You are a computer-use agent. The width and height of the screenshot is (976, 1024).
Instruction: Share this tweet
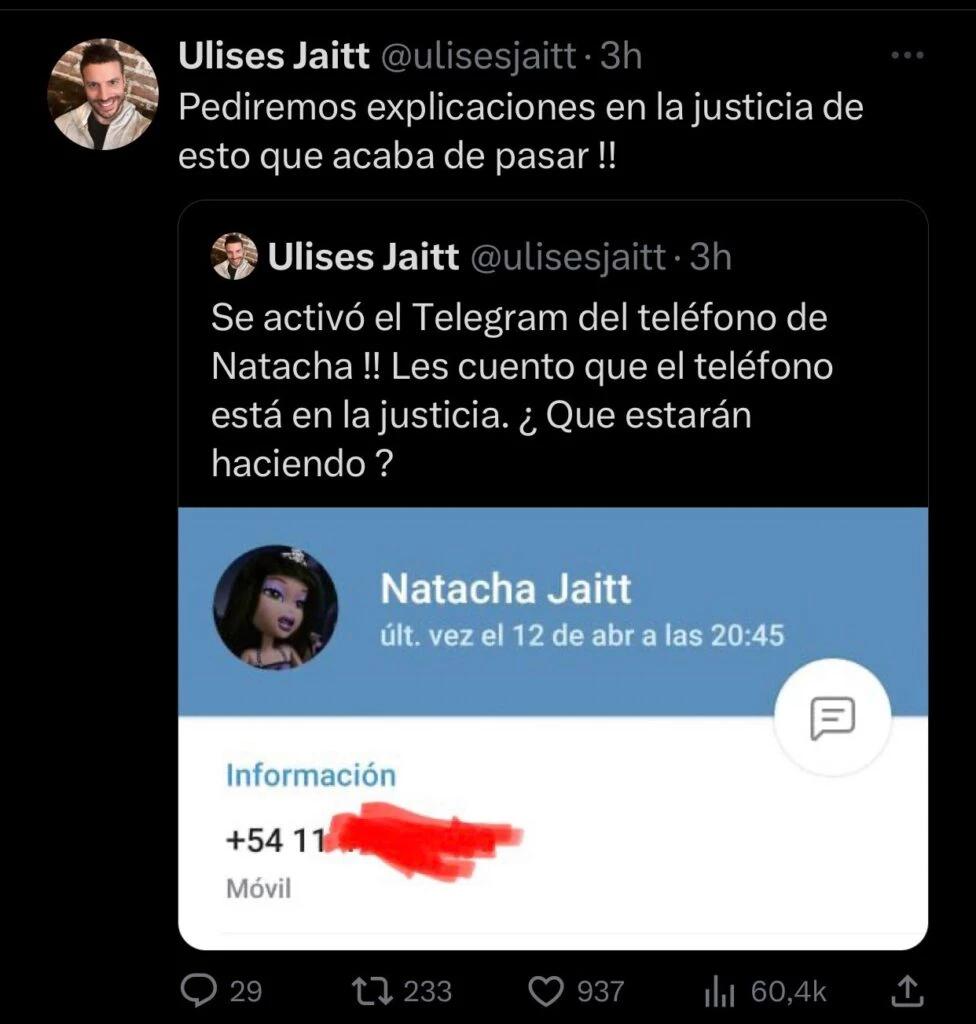[905, 990]
